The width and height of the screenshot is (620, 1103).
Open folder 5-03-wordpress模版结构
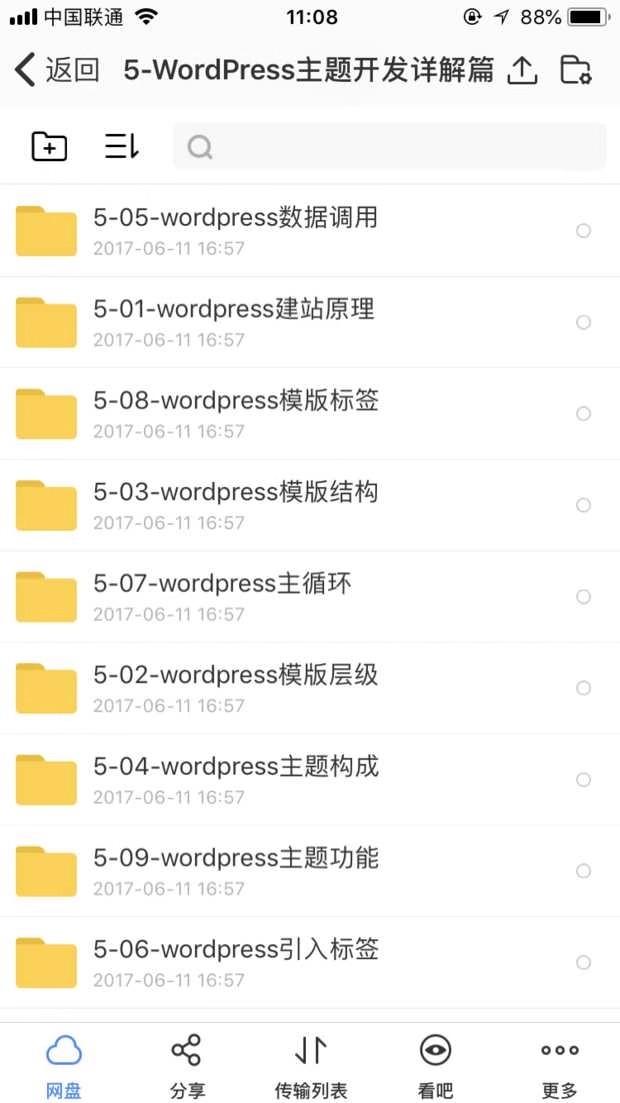236,505
